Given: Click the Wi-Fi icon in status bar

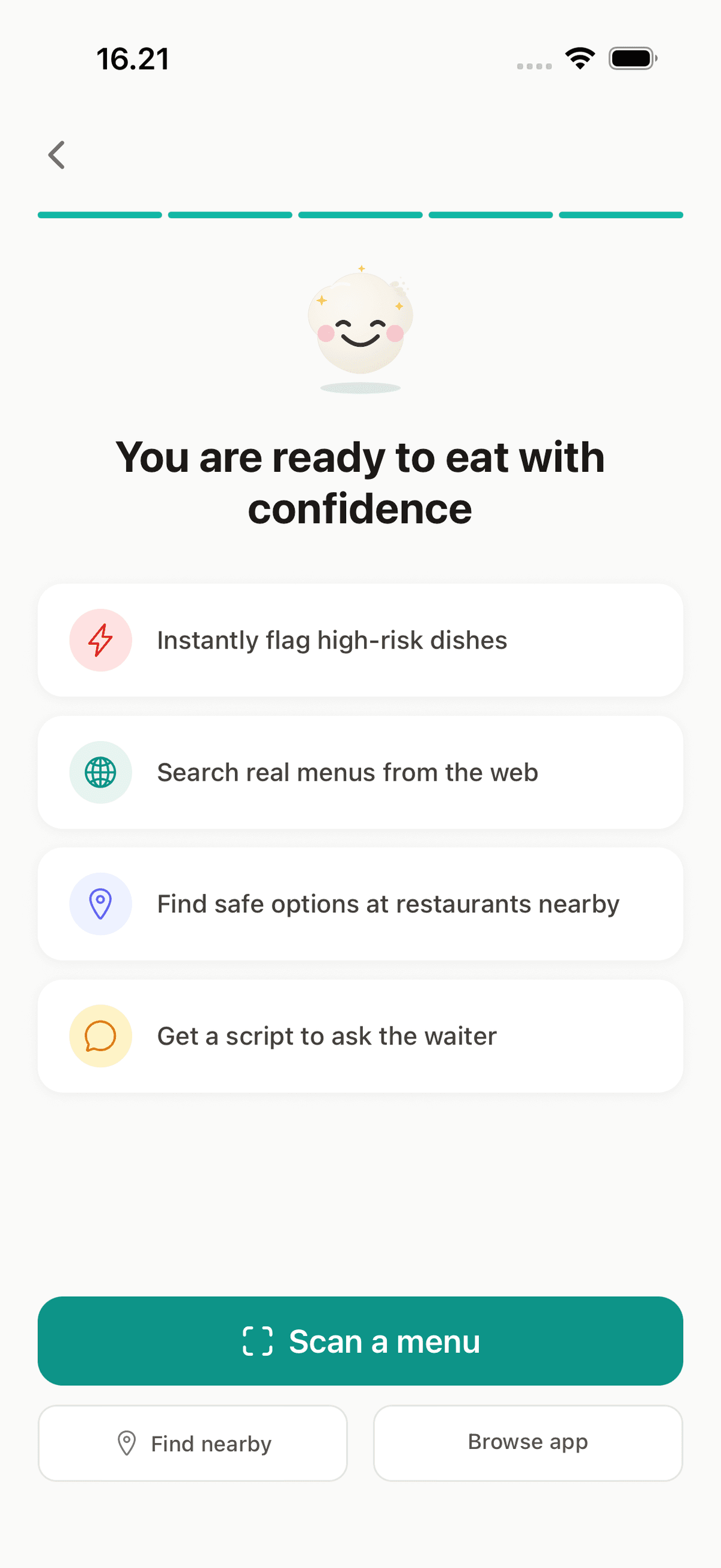Looking at the screenshot, I should 579,58.
